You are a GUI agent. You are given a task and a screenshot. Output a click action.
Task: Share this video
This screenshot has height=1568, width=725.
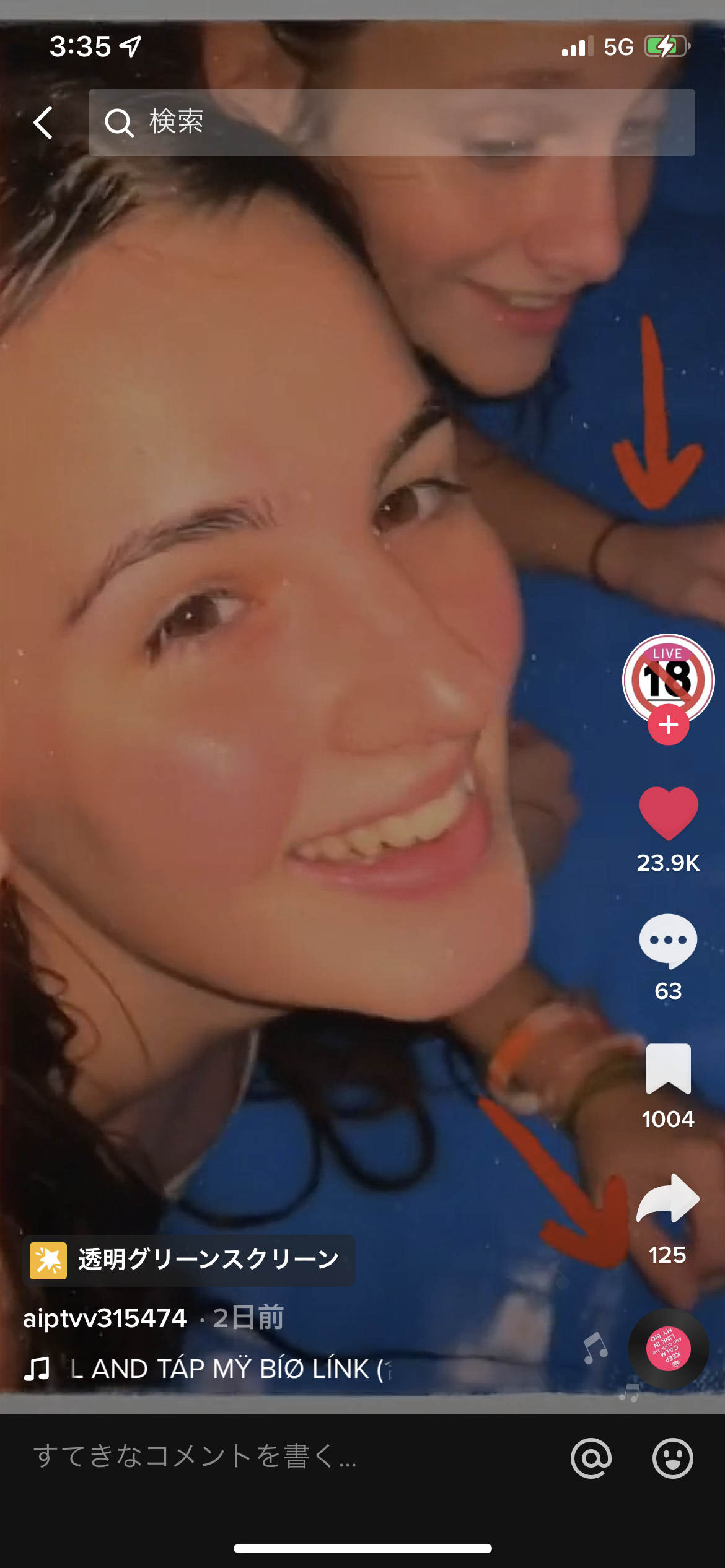click(x=668, y=1200)
